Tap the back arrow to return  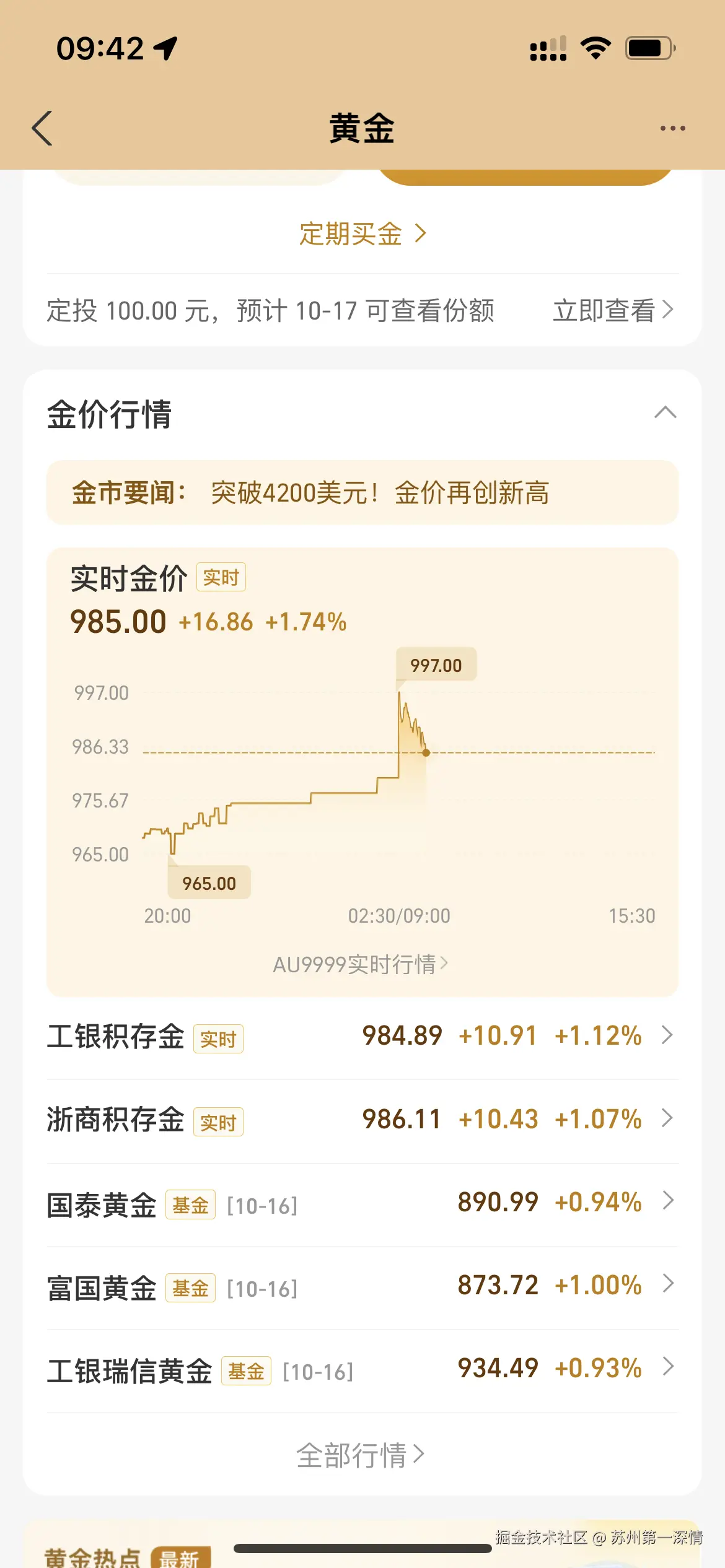pos(41,128)
